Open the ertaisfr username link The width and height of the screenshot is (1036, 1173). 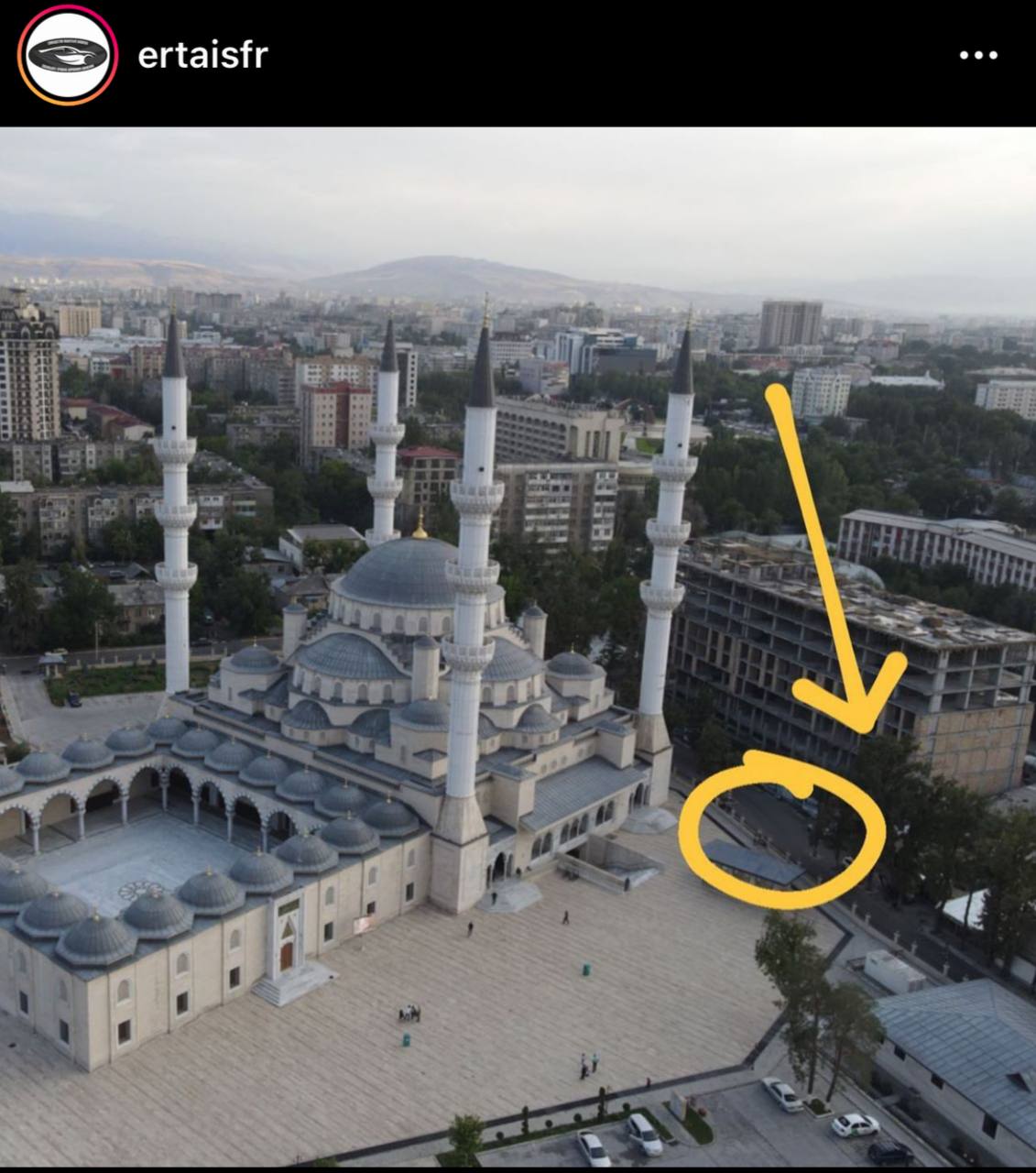pos(202,56)
